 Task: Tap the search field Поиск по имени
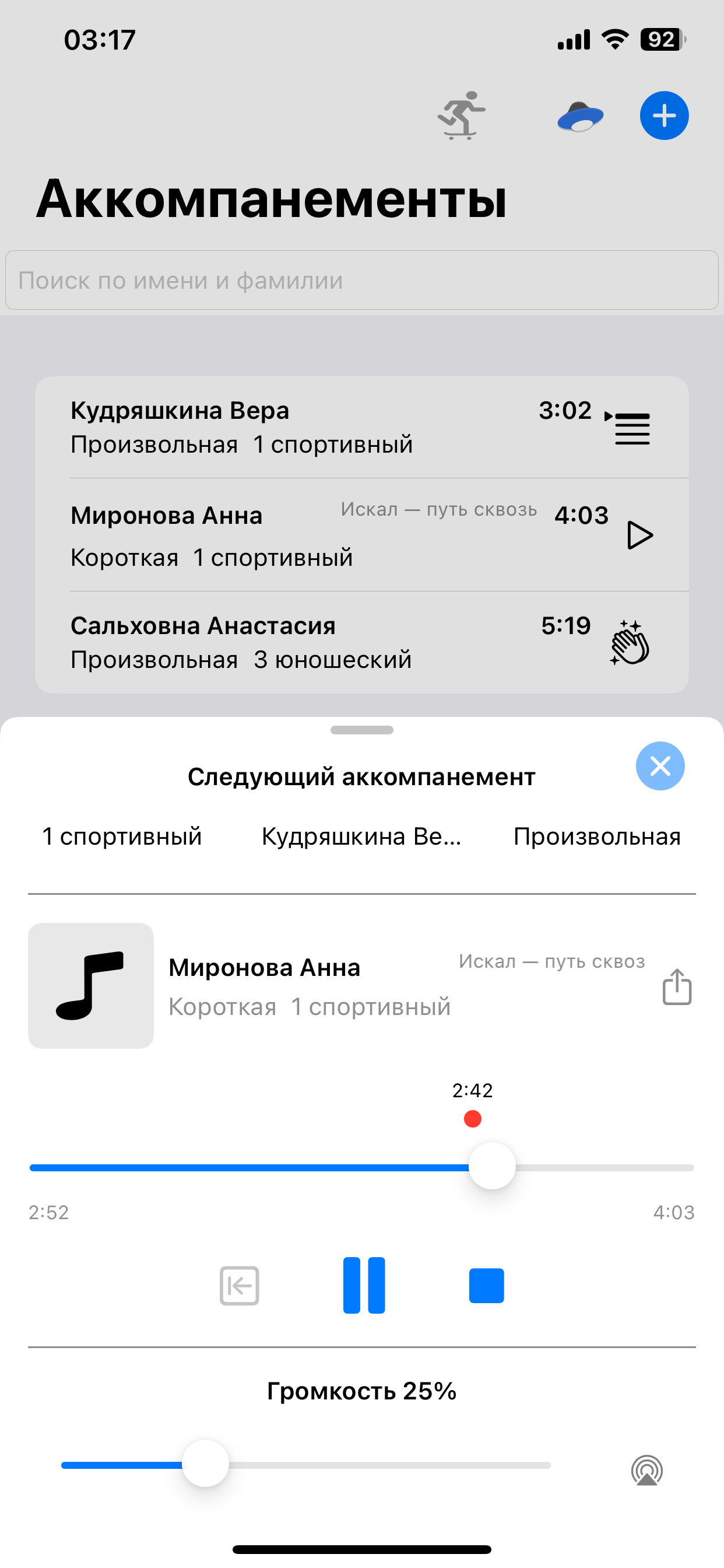[361, 280]
